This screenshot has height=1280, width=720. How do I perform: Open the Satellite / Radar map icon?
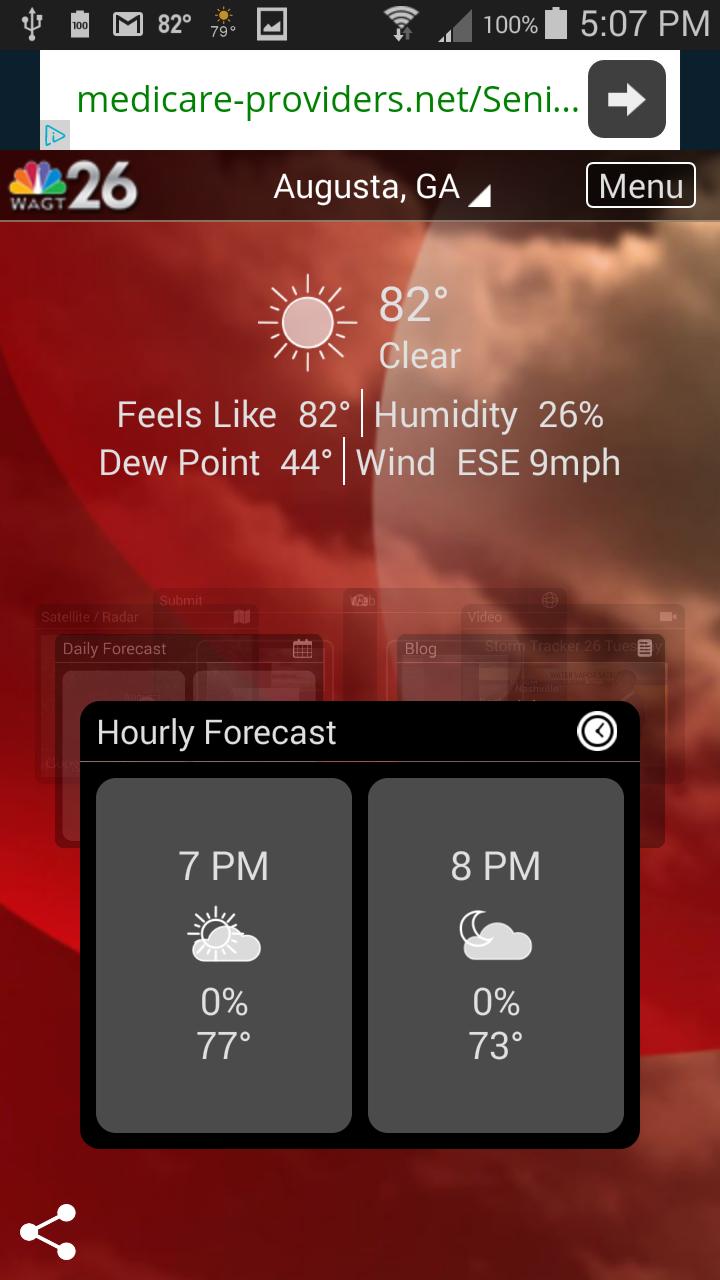pyautogui.click(x=240, y=617)
